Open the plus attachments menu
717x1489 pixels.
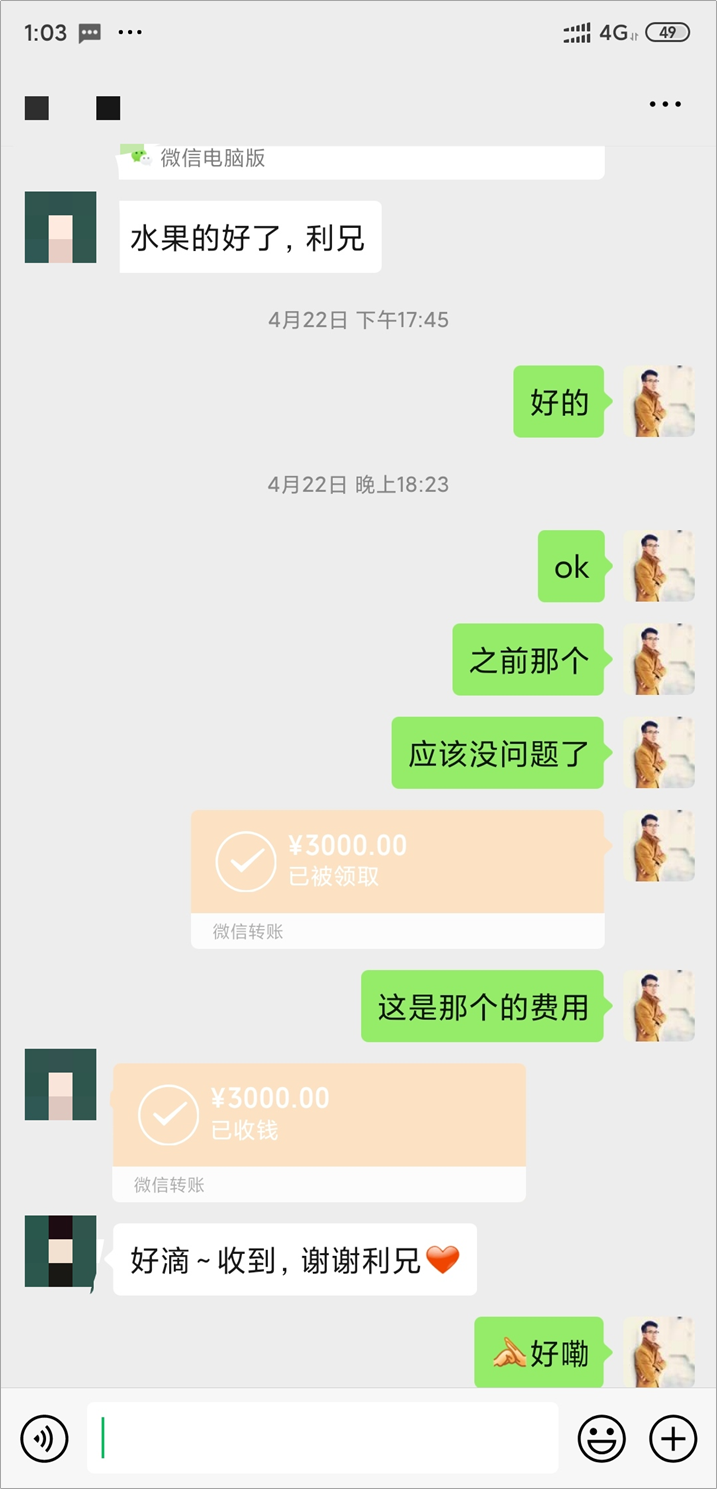coord(673,1439)
